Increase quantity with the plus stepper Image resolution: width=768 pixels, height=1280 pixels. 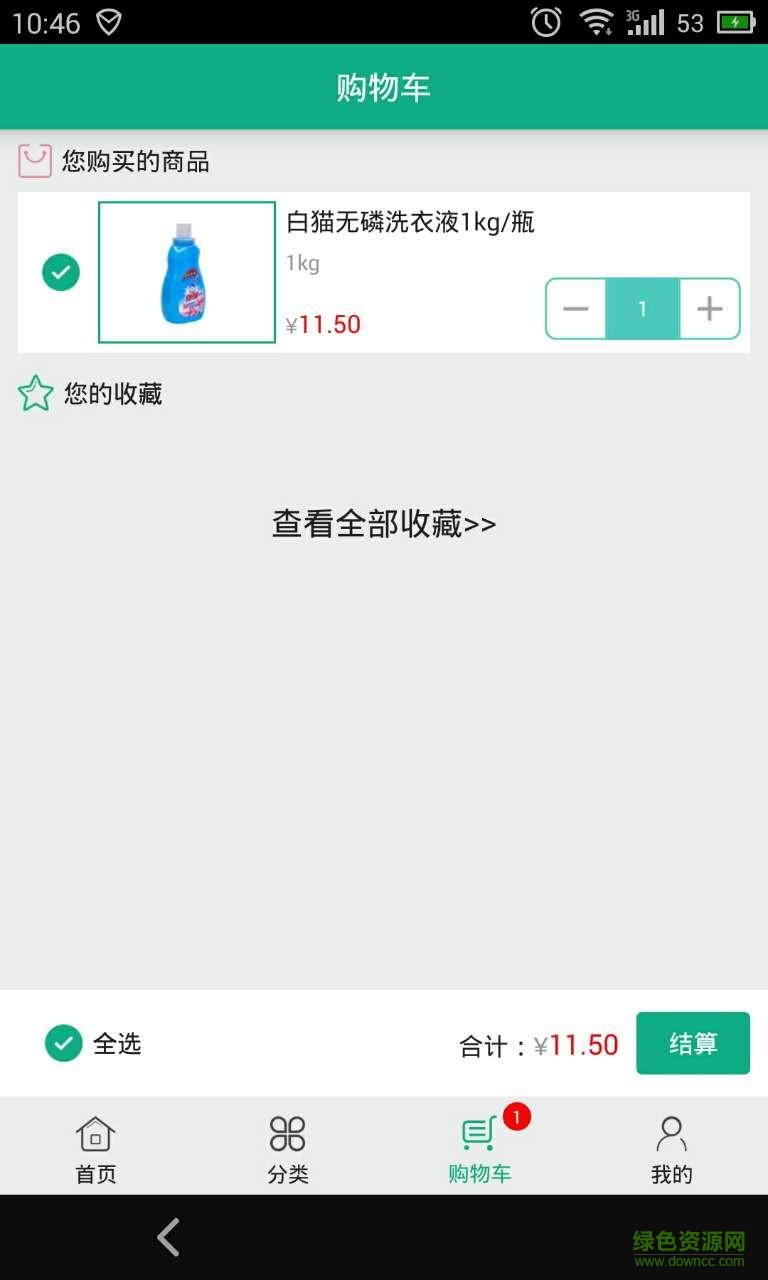(709, 309)
